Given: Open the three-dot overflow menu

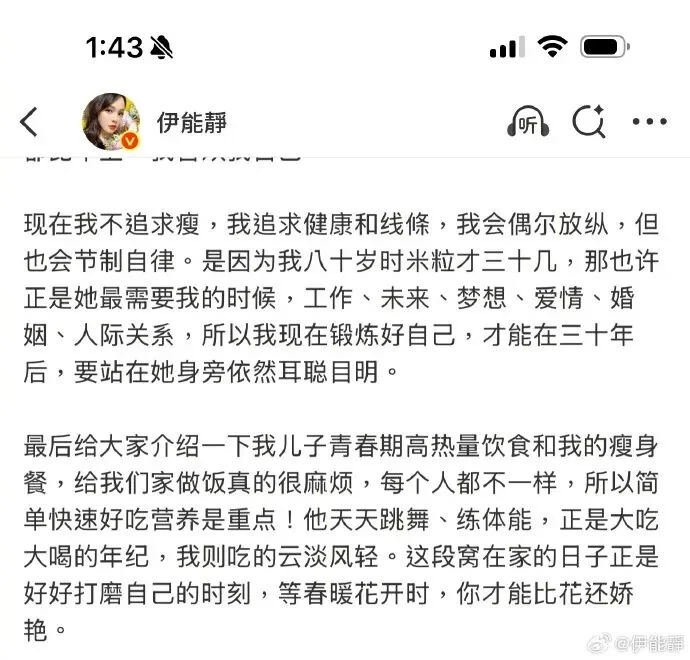Looking at the screenshot, I should coord(649,122).
